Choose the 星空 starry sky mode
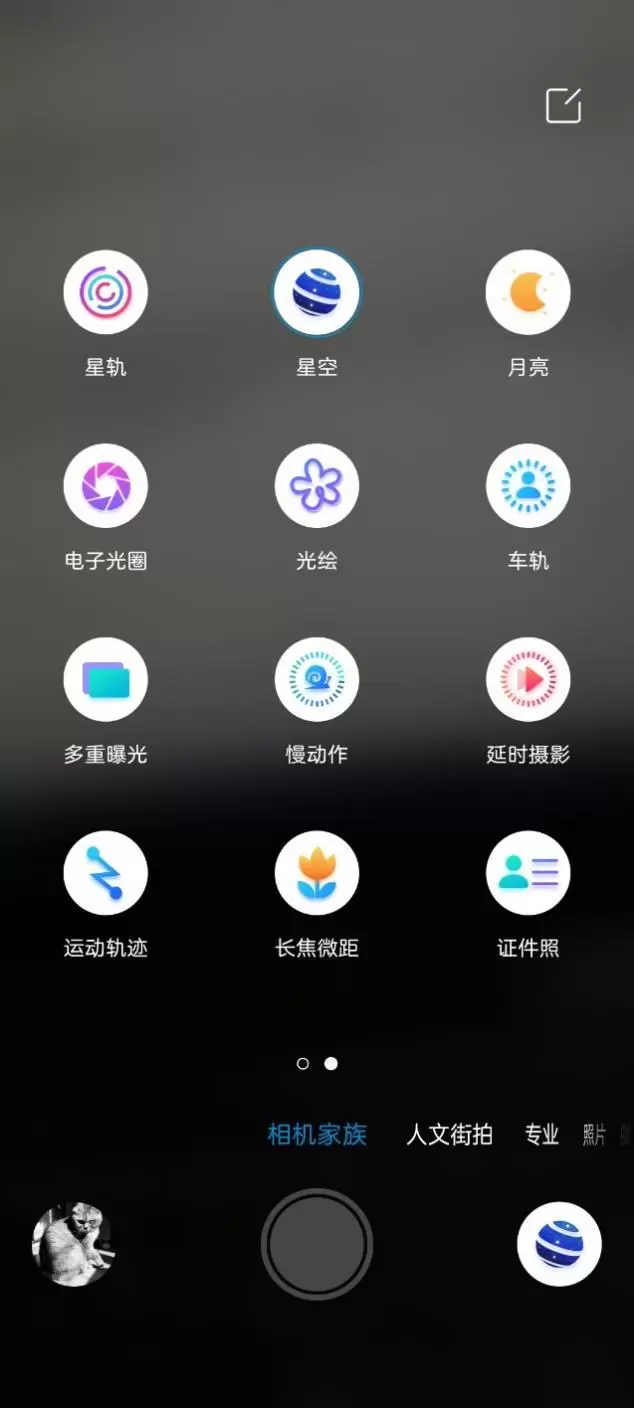This screenshot has width=634, height=1408. pyautogui.click(x=317, y=293)
